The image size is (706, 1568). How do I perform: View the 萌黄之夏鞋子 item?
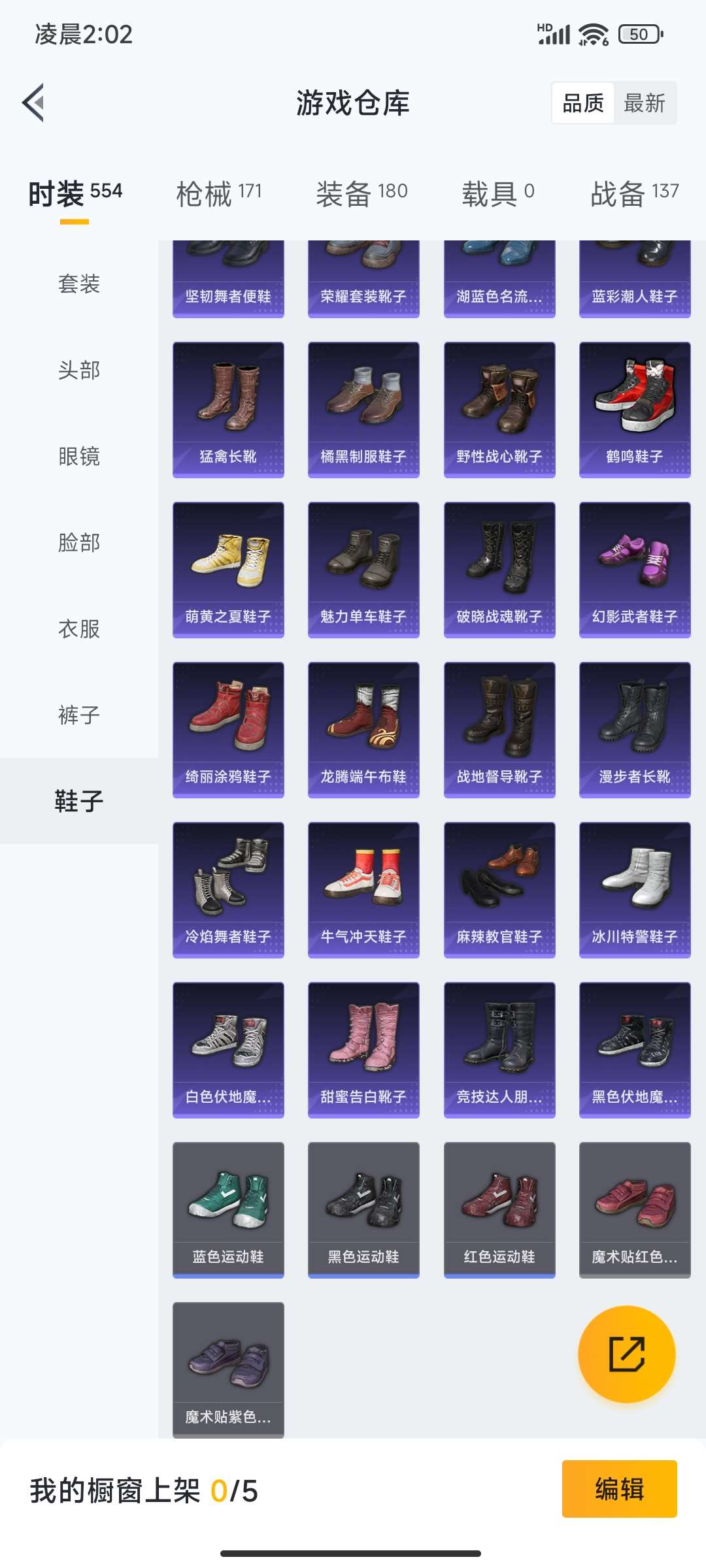coord(228,570)
